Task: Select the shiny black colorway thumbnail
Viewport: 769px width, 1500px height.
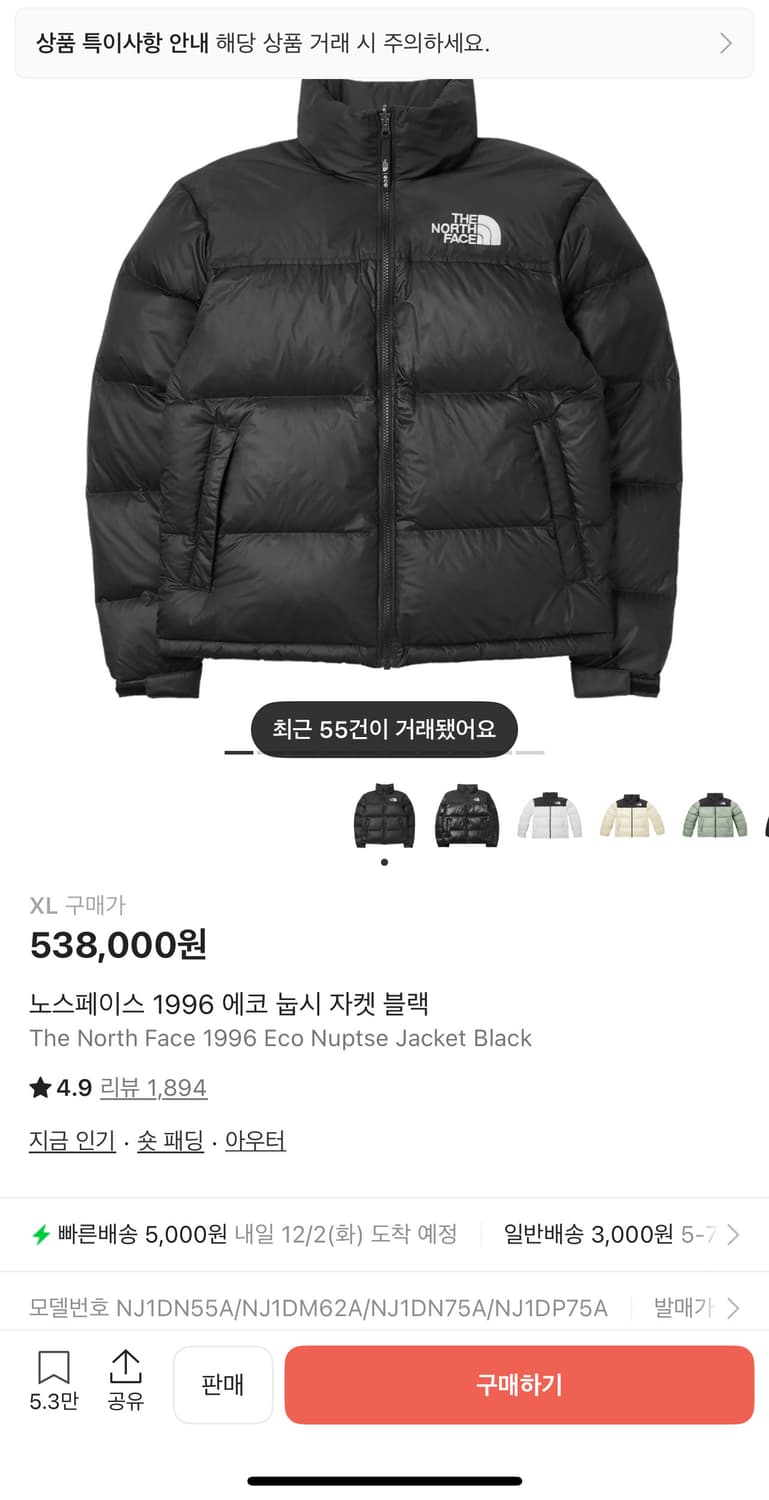Action: coord(466,815)
